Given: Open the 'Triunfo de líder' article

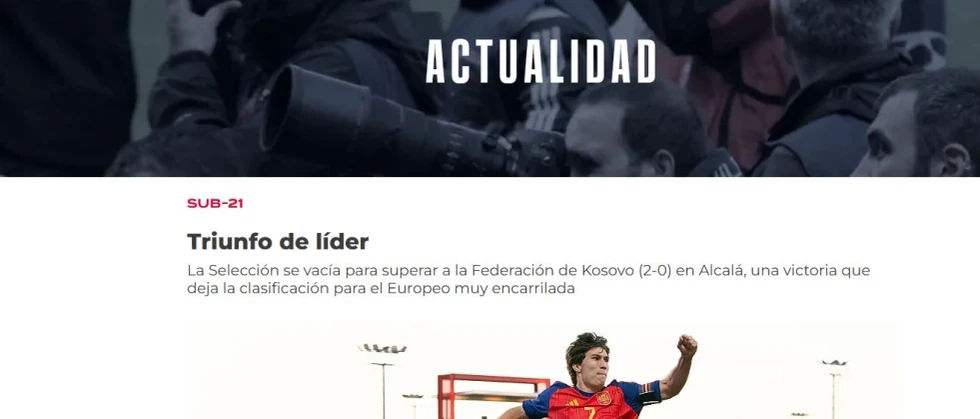Looking at the screenshot, I should (x=278, y=241).
